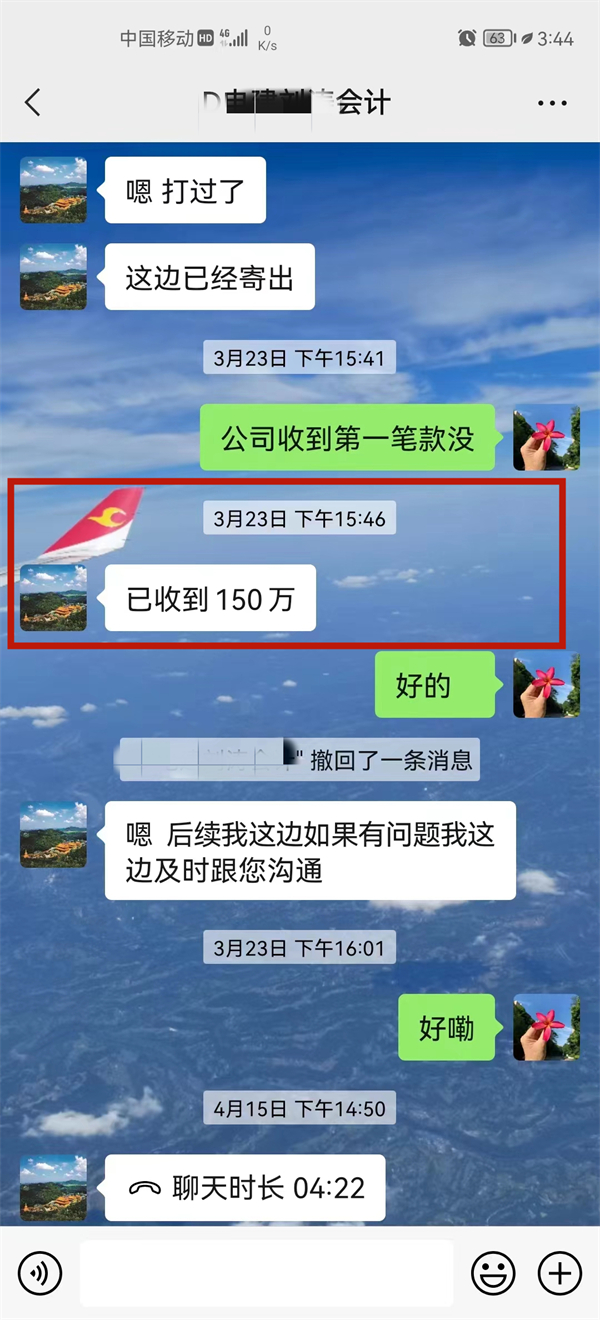Open my avatar beside 好嘞 message
Viewport: 600px width, 1320px height.
click(x=546, y=1028)
